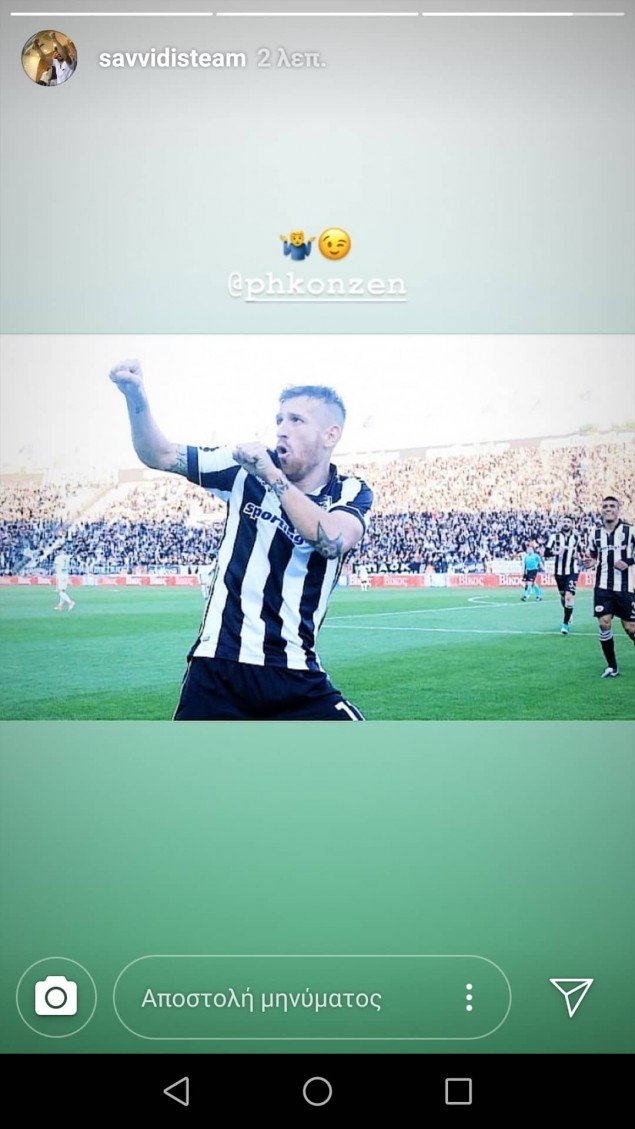
Task: Share story via paper plane icon
Action: pyautogui.click(x=571, y=997)
